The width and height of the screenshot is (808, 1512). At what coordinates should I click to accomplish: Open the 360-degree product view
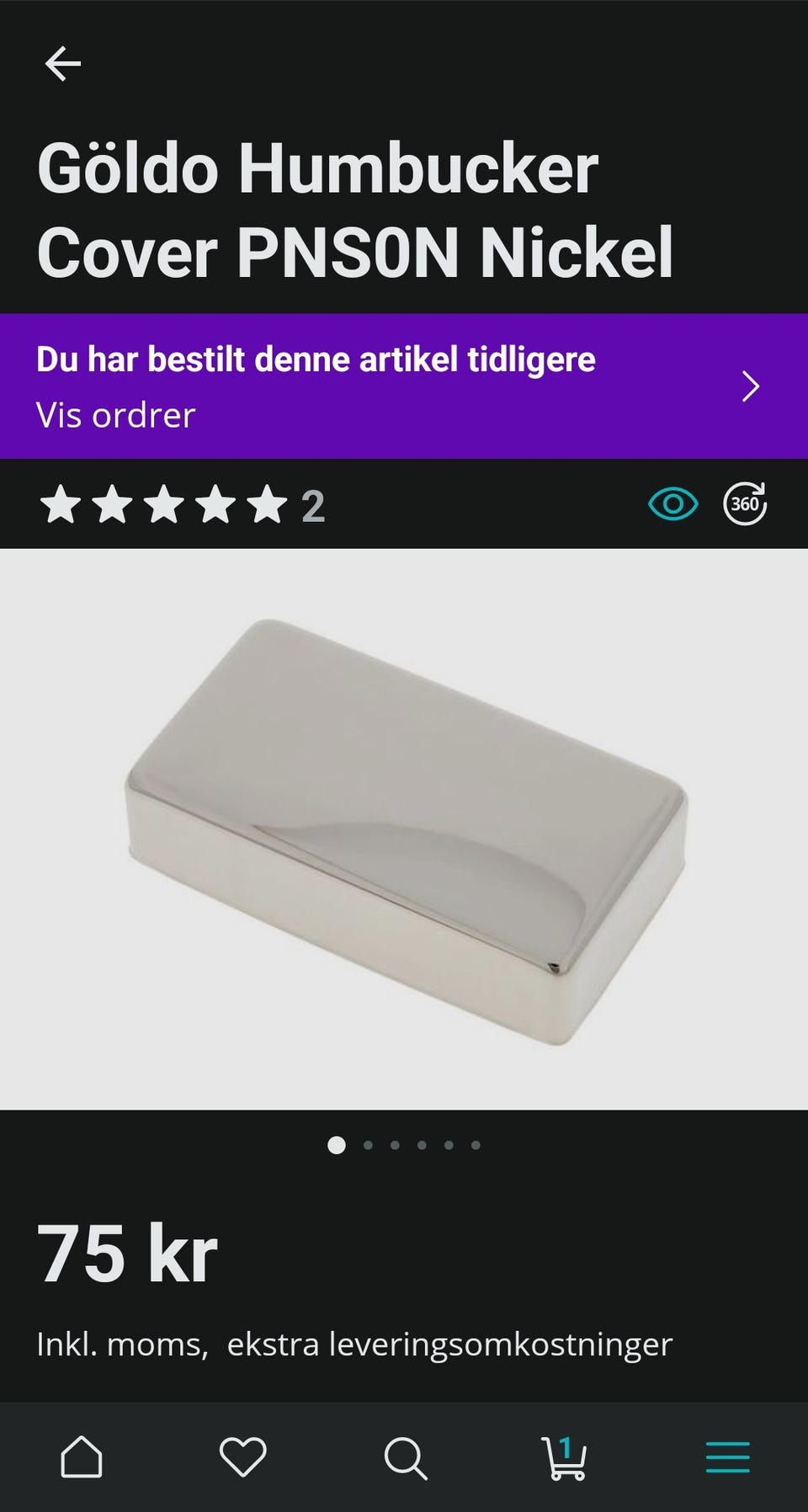click(746, 505)
